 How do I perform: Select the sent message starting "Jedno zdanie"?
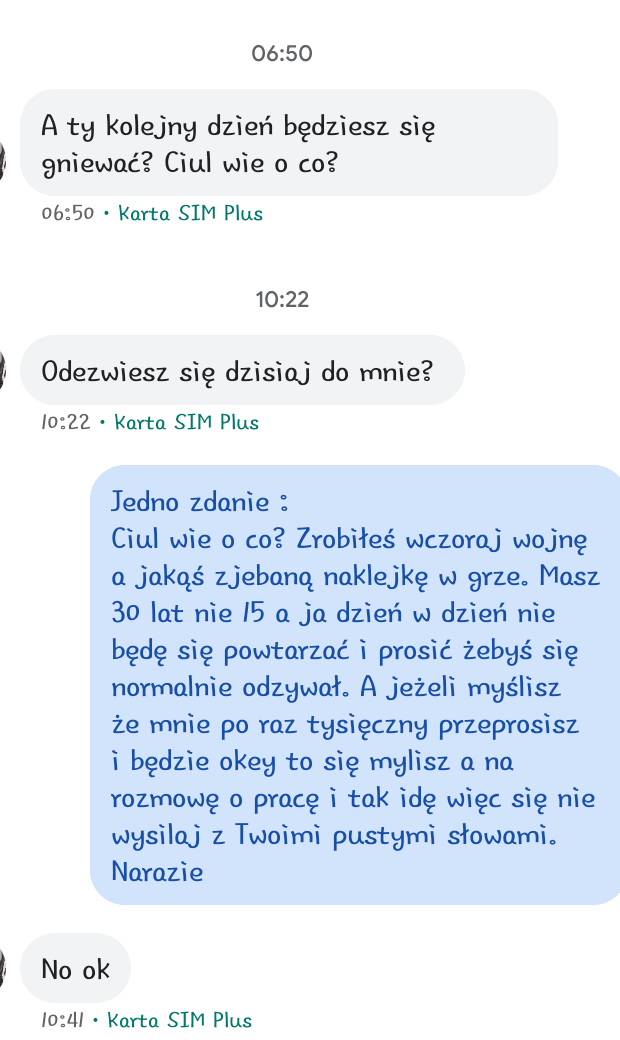point(355,685)
